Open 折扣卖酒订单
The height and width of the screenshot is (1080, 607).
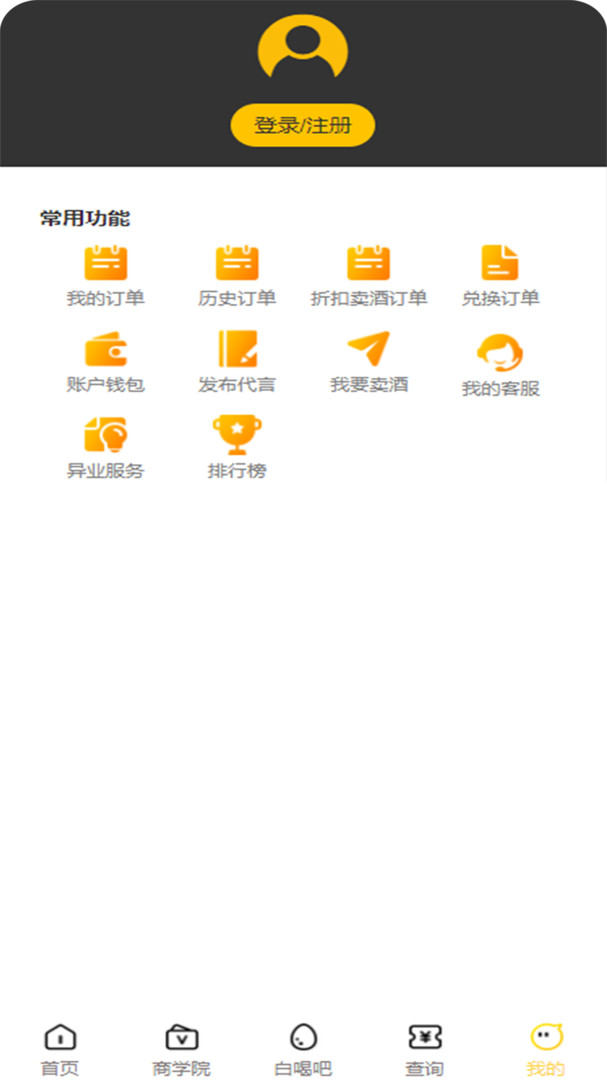pos(369,276)
